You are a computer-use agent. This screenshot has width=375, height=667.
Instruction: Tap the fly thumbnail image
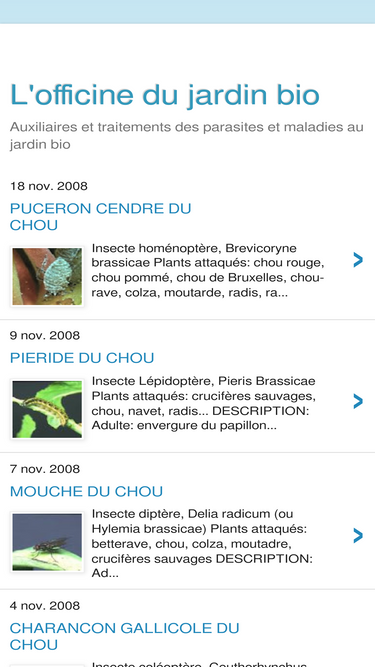(47, 542)
